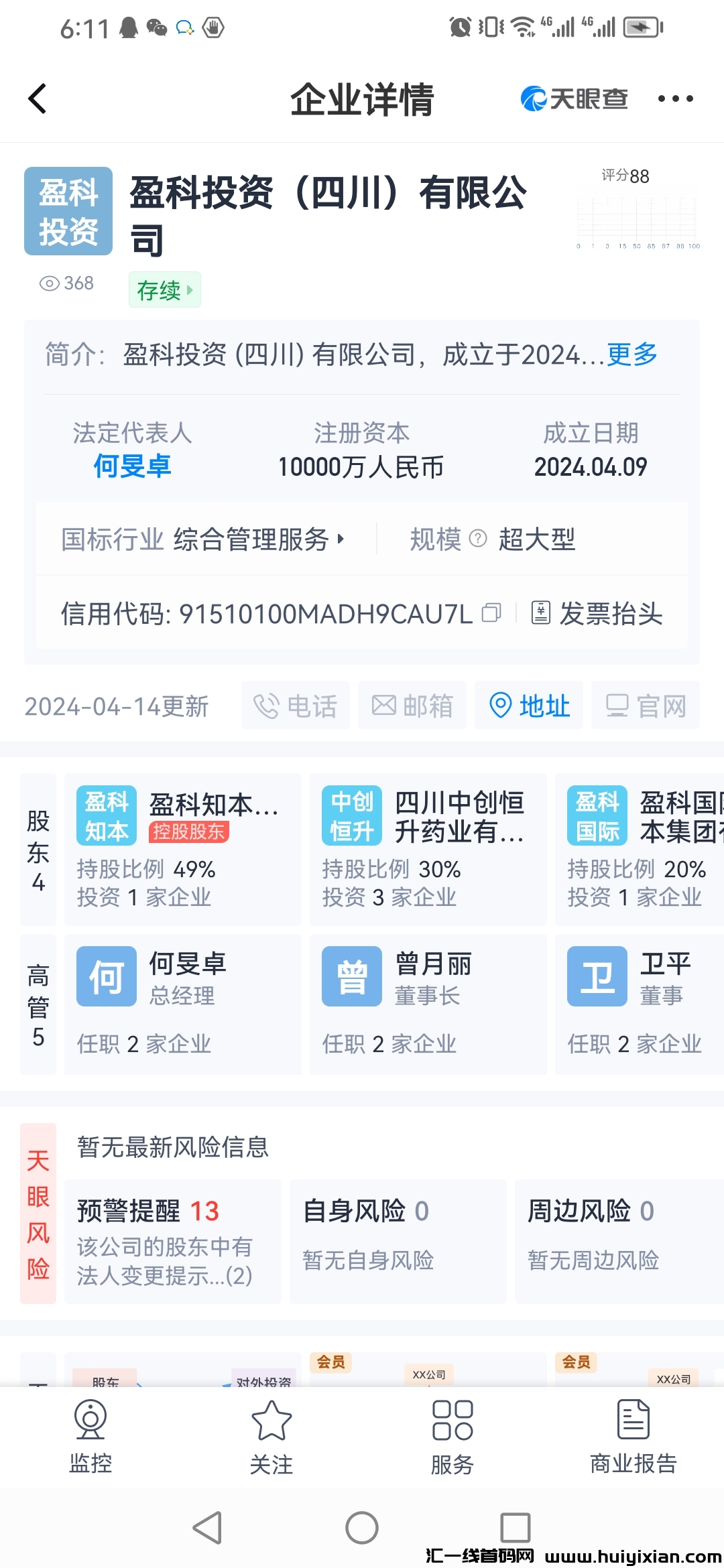View the company 地址
724x1568 pixels.
point(529,706)
